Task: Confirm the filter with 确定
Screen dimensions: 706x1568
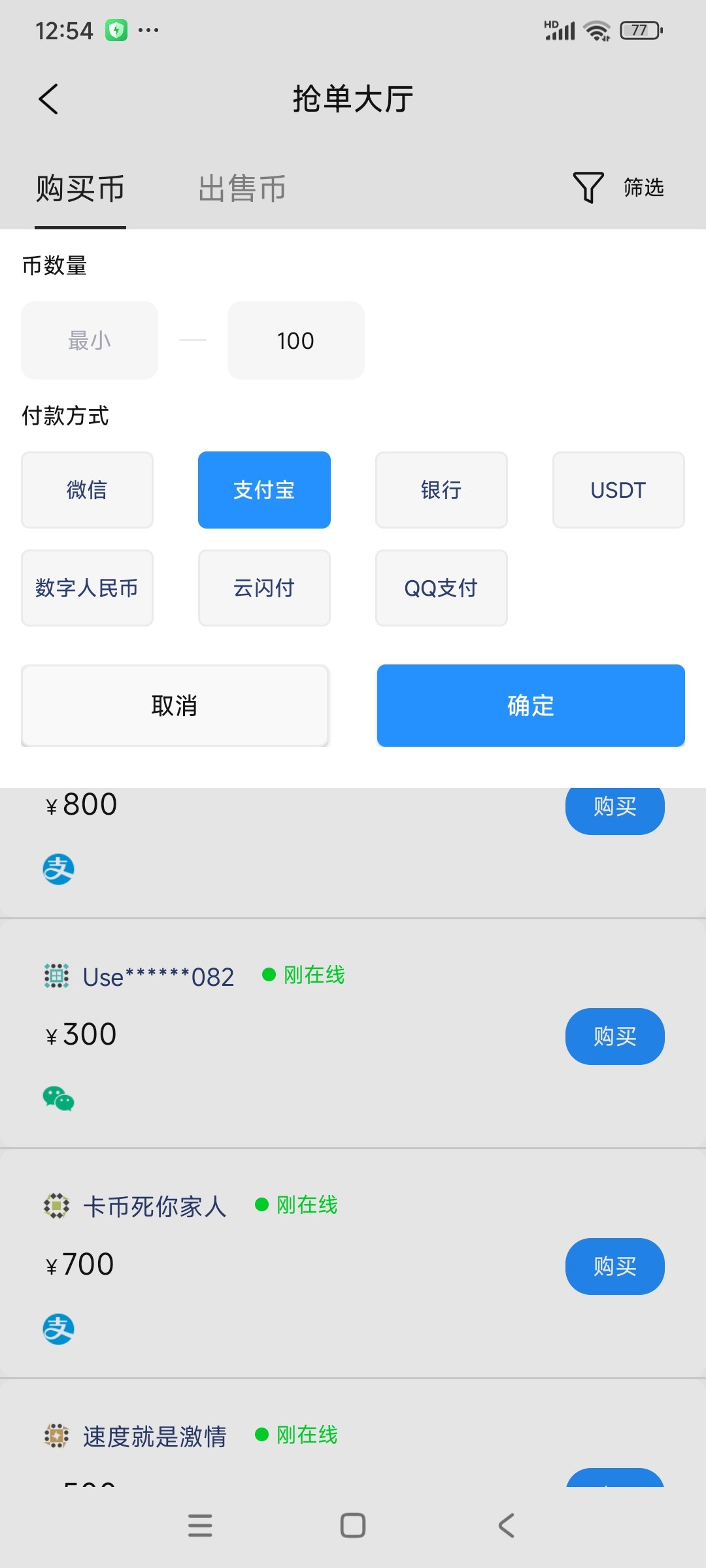Action: point(531,706)
